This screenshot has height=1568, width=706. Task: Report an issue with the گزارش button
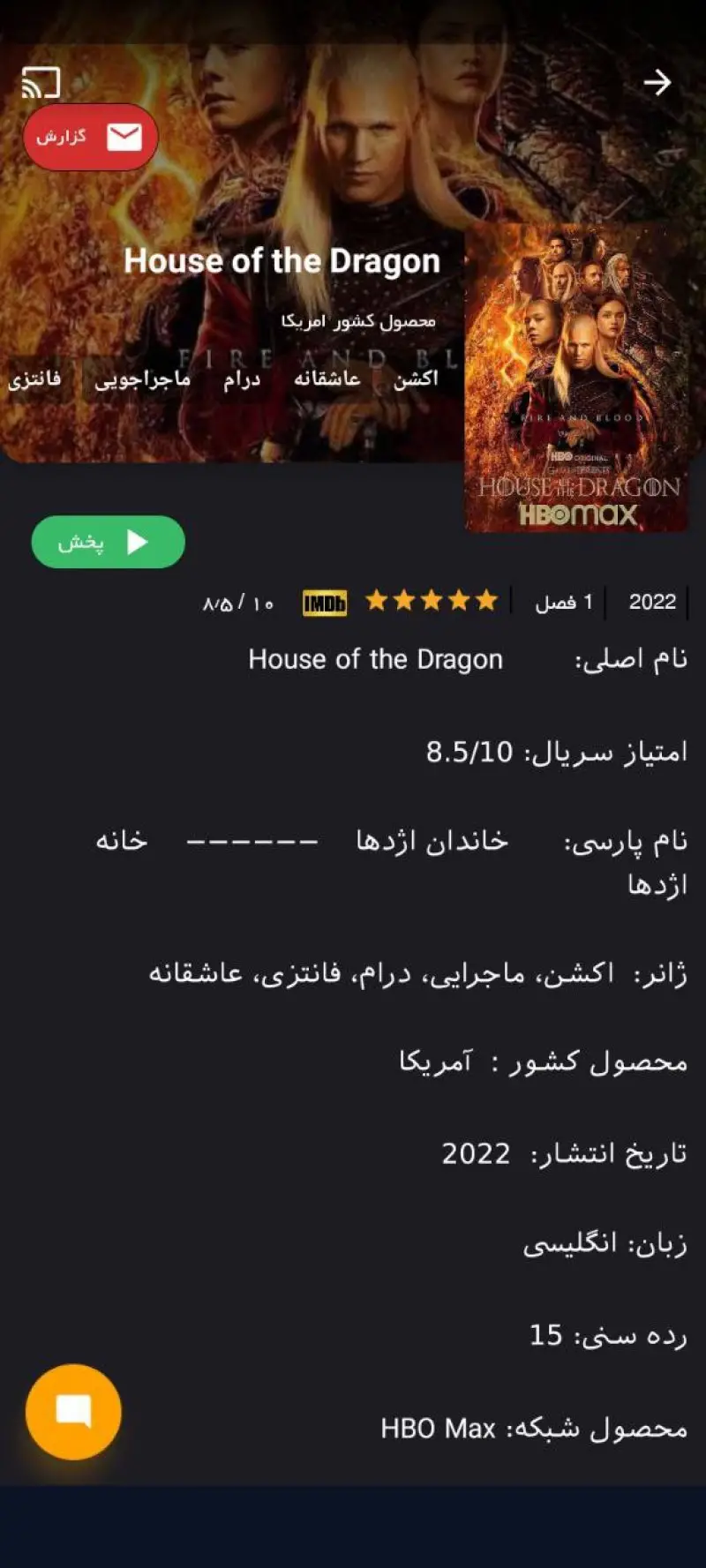pyautogui.click(x=90, y=137)
